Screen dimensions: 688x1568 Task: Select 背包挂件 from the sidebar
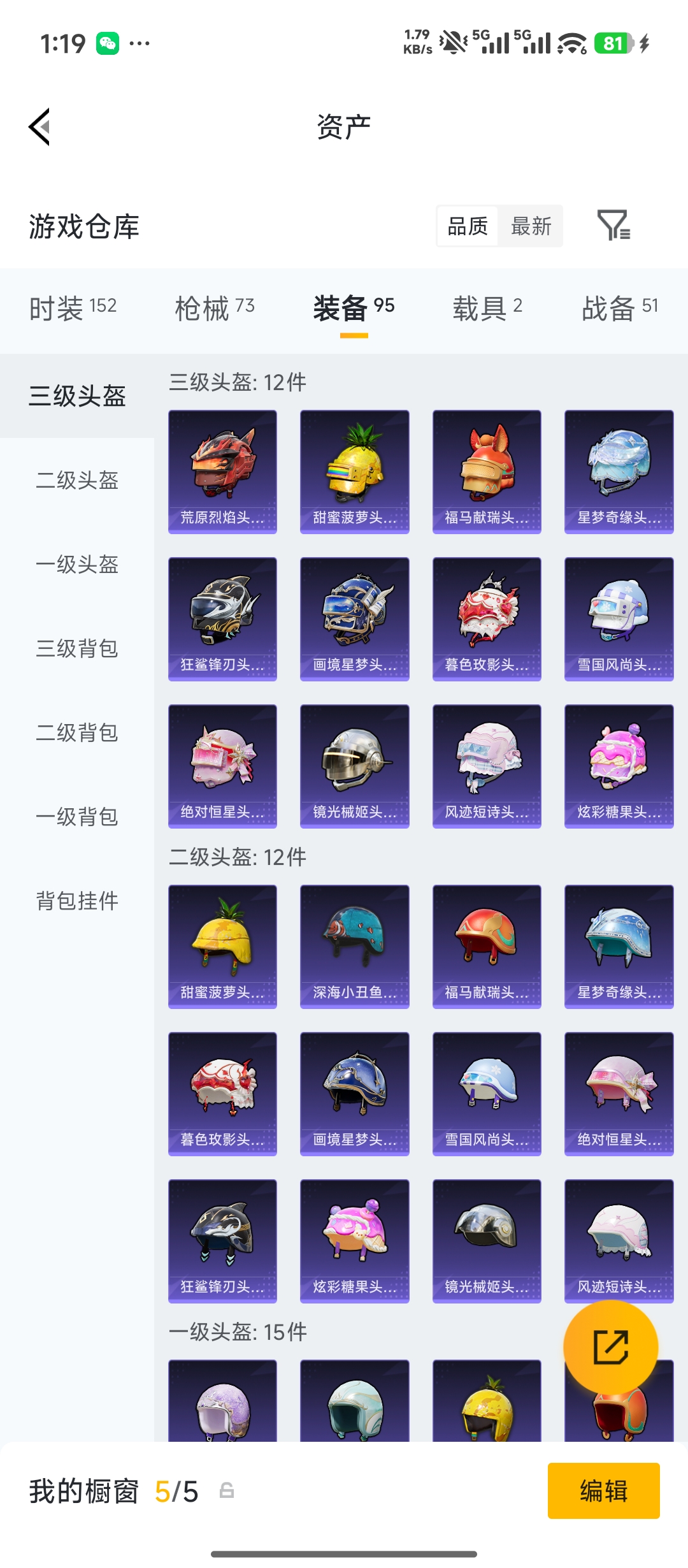coord(76,901)
